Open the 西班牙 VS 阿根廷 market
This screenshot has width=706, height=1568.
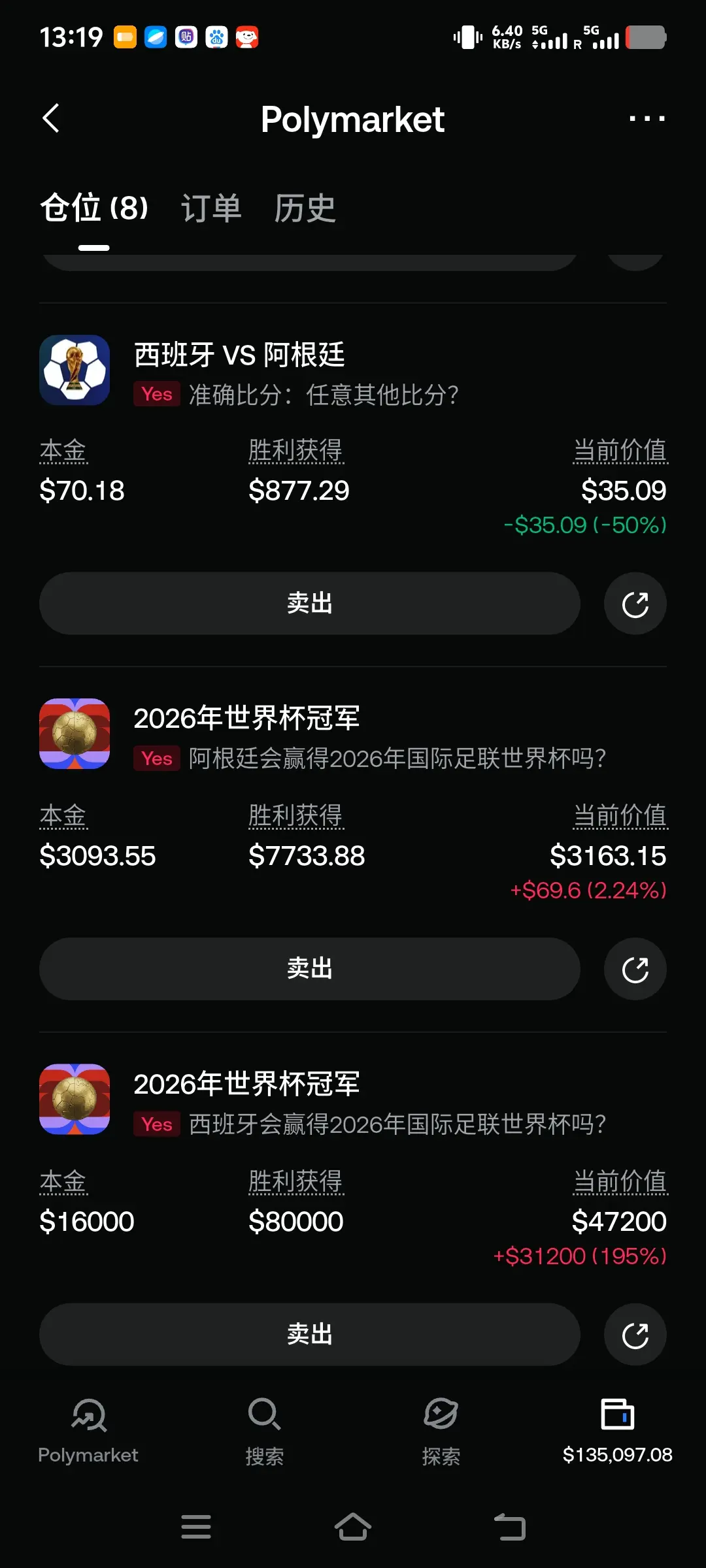(239, 355)
